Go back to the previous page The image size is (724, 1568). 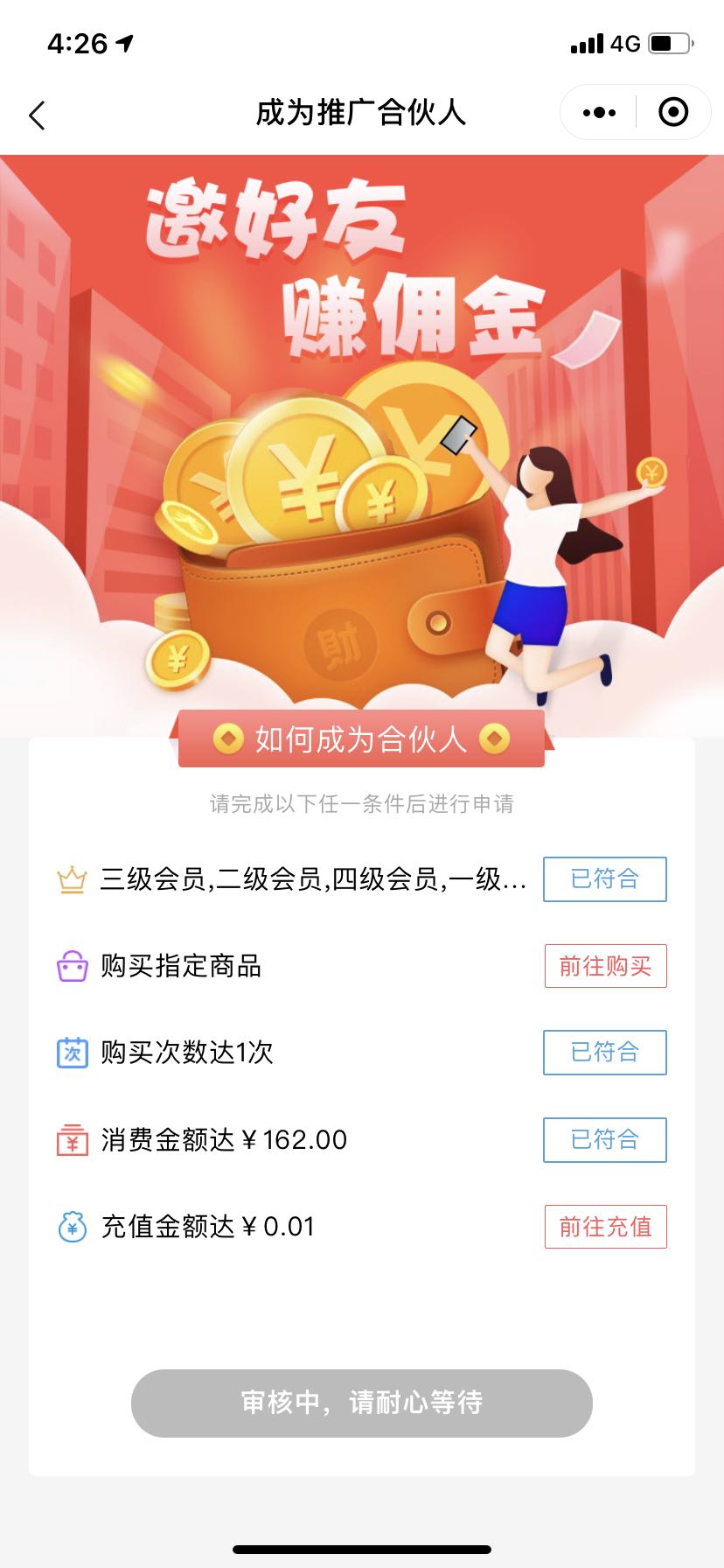pos(37,115)
